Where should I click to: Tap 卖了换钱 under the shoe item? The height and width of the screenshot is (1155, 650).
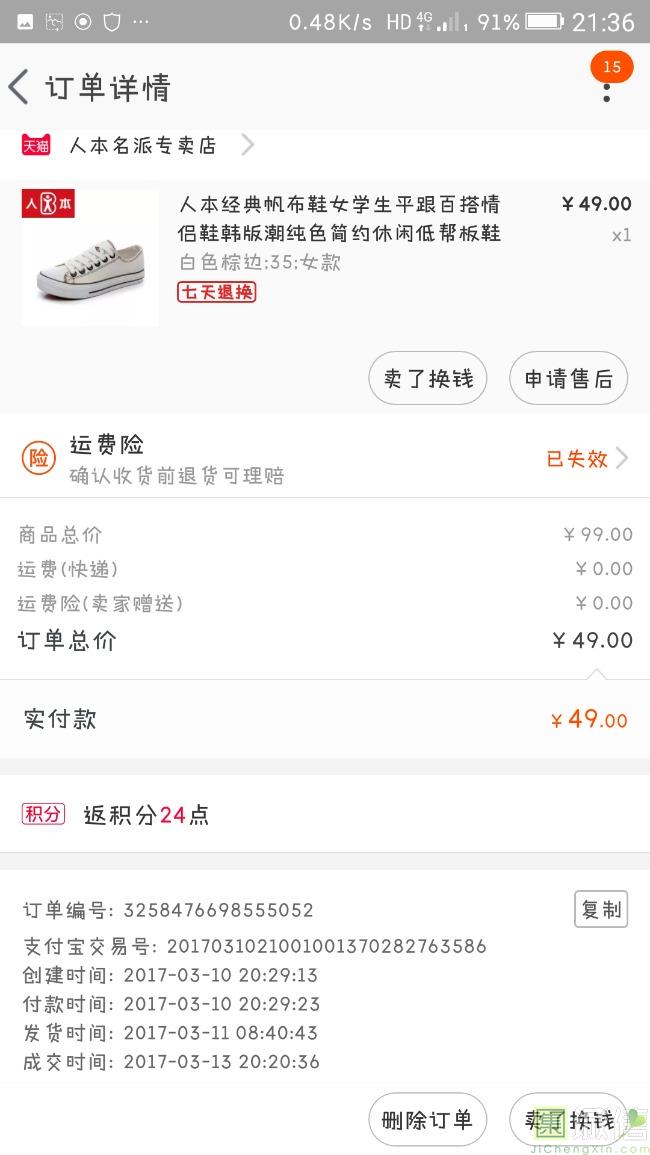(x=428, y=379)
